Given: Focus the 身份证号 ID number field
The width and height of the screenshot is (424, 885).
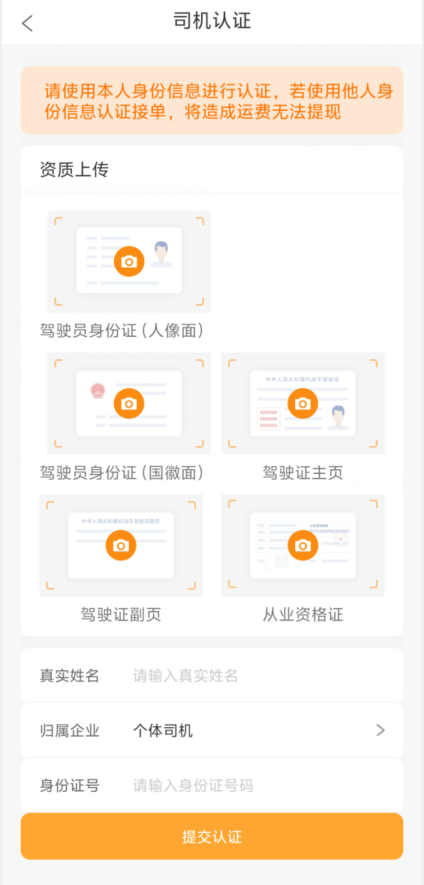Looking at the screenshot, I should pos(212,785).
